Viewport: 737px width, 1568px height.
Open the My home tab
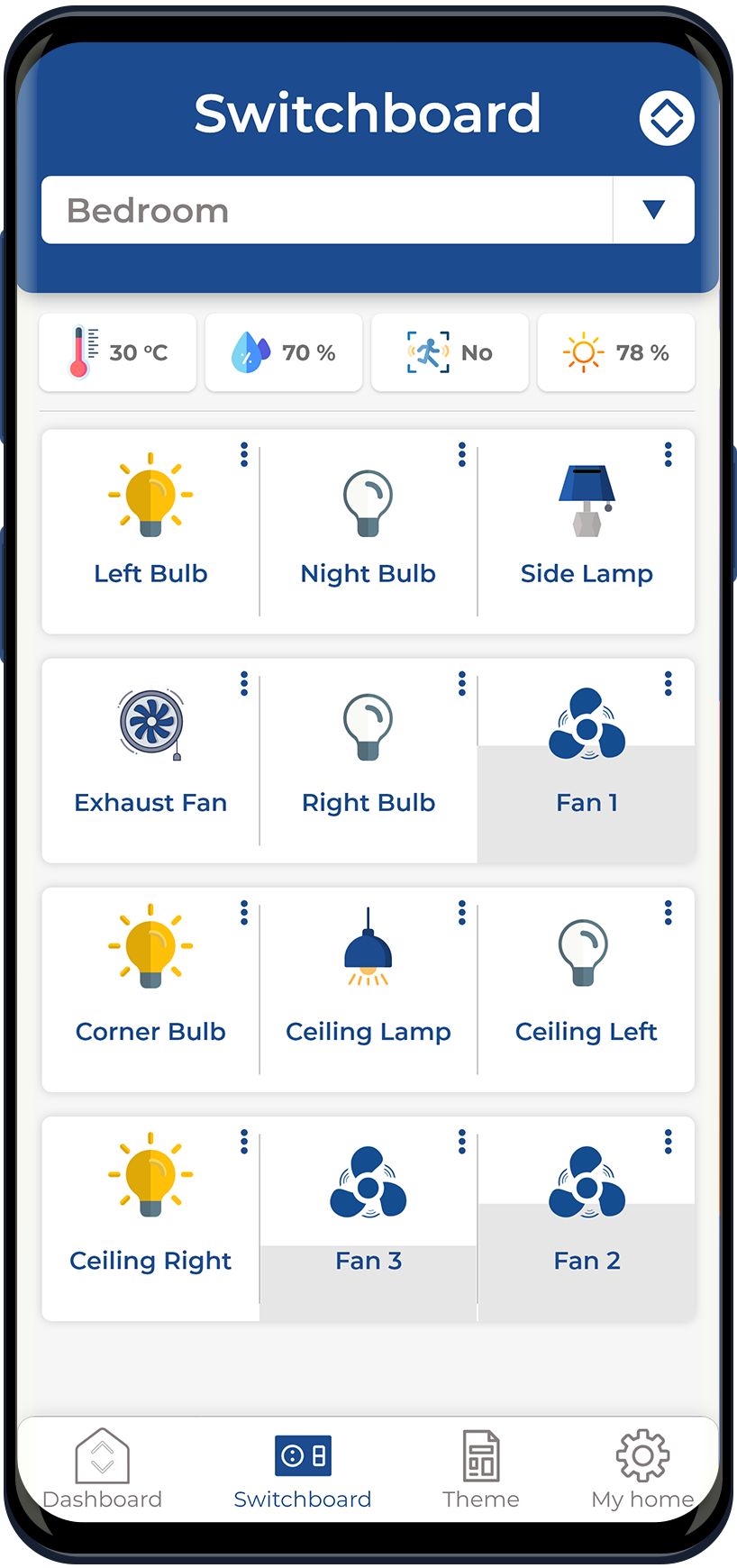[x=642, y=1469]
